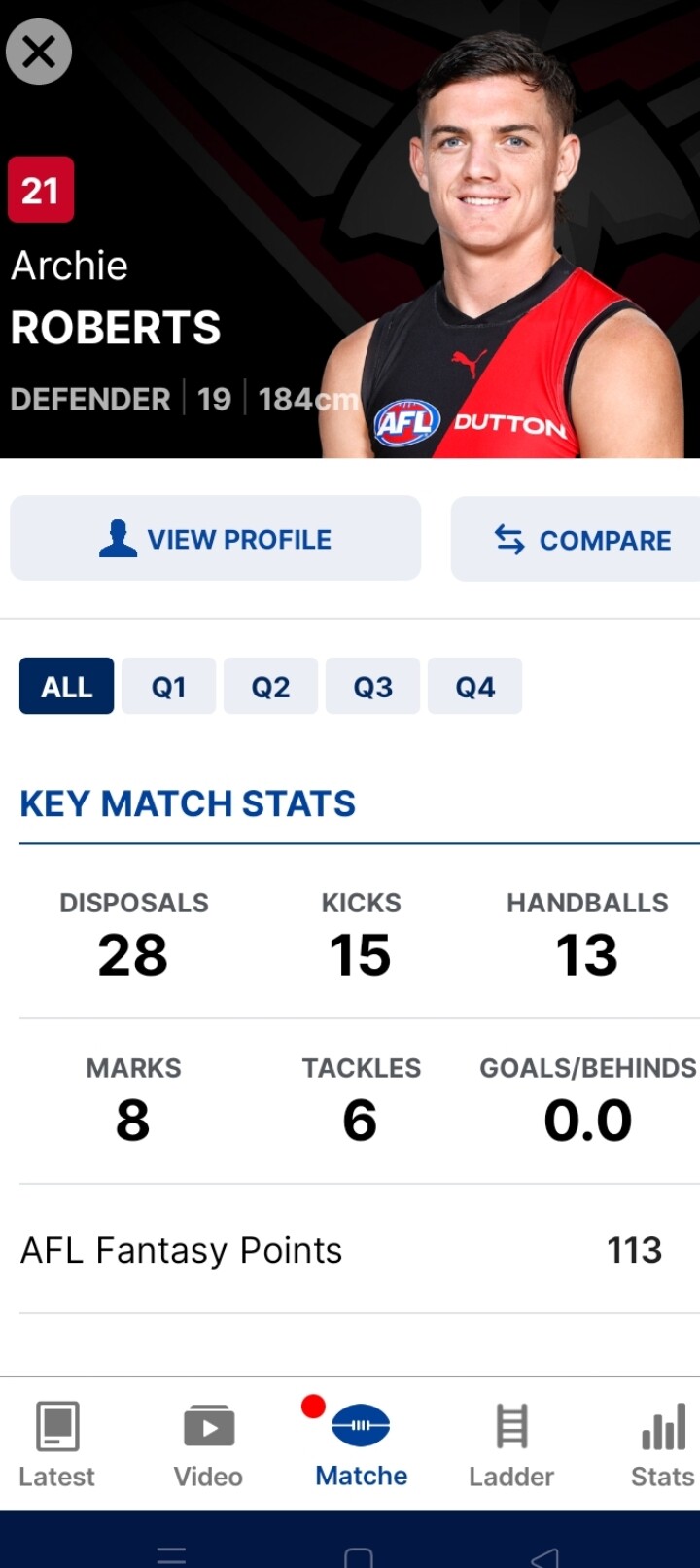Select the ALL quarters filter
This screenshot has height=1568, width=700.
point(66,686)
